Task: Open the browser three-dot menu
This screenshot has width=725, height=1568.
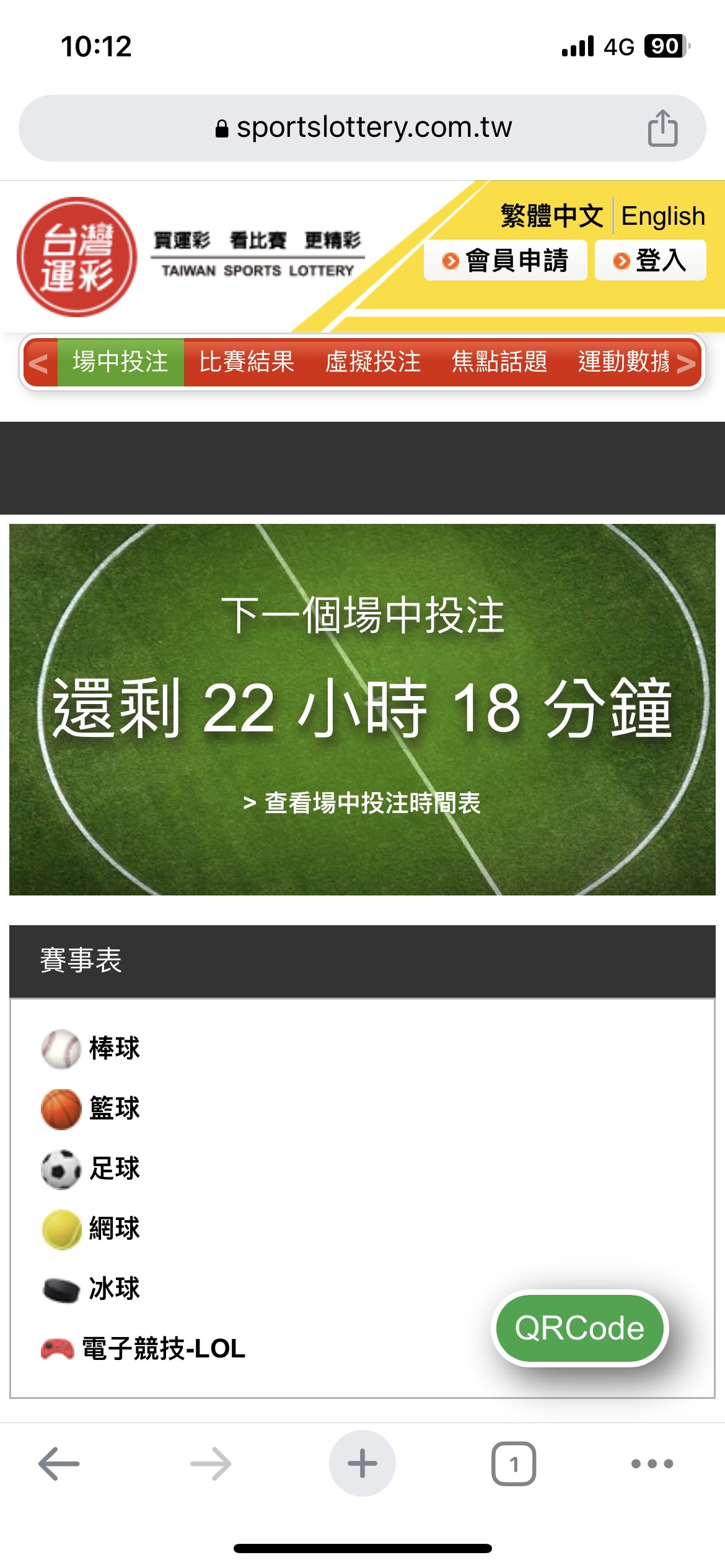Action: coord(652,1464)
